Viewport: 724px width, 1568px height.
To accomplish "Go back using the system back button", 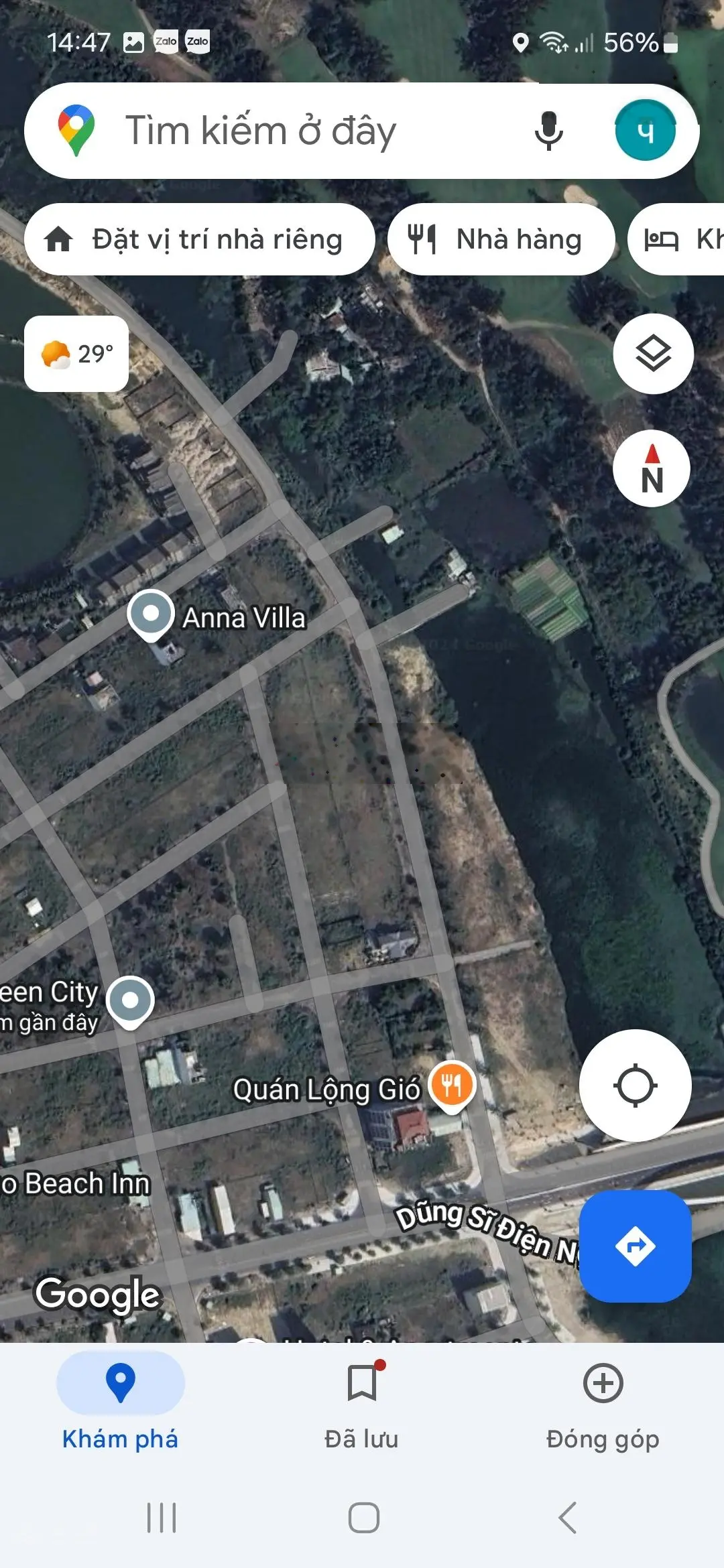I will pyautogui.click(x=567, y=1518).
